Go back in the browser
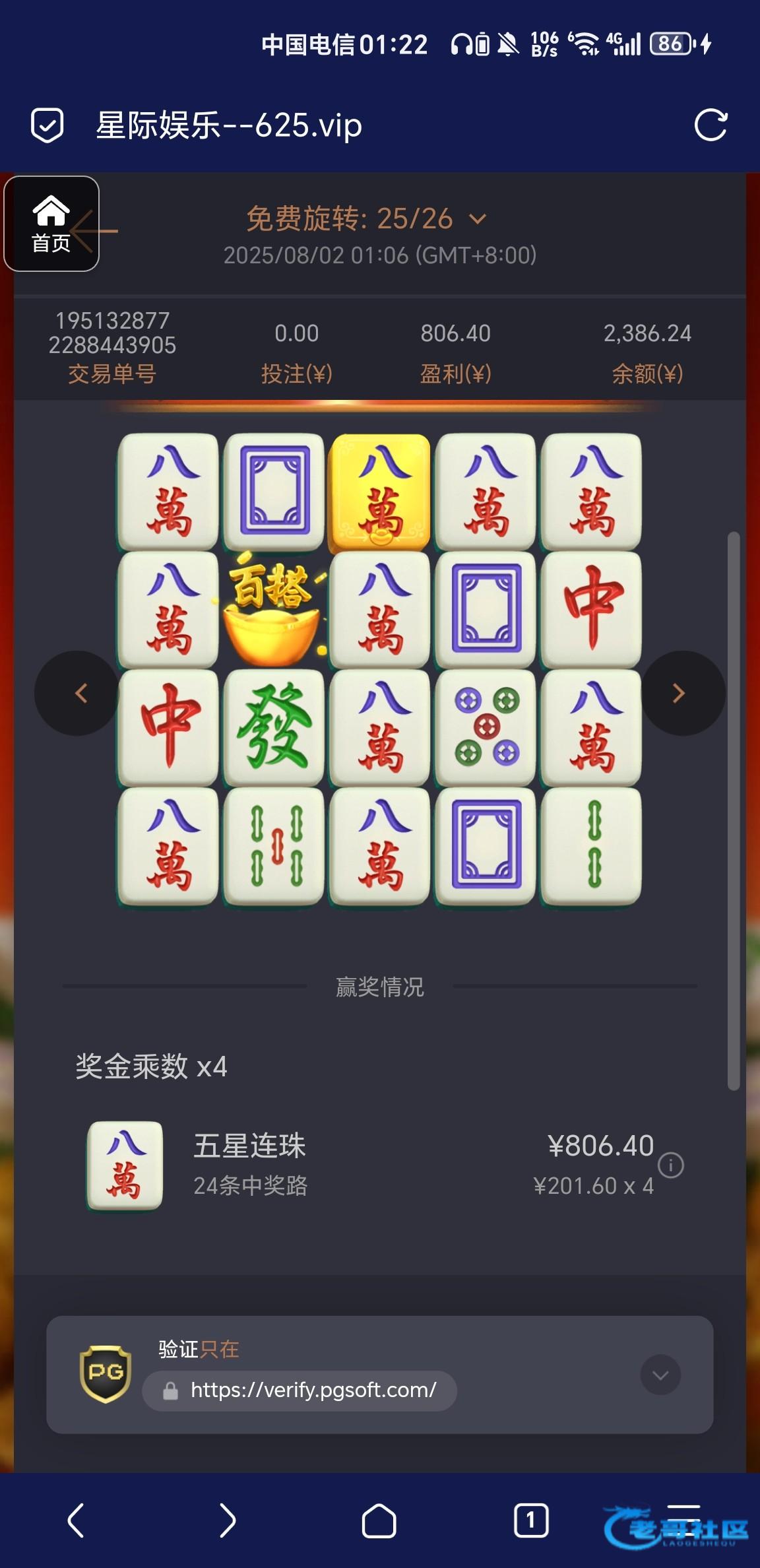Viewport: 760px width, 1568px height. [76, 1520]
